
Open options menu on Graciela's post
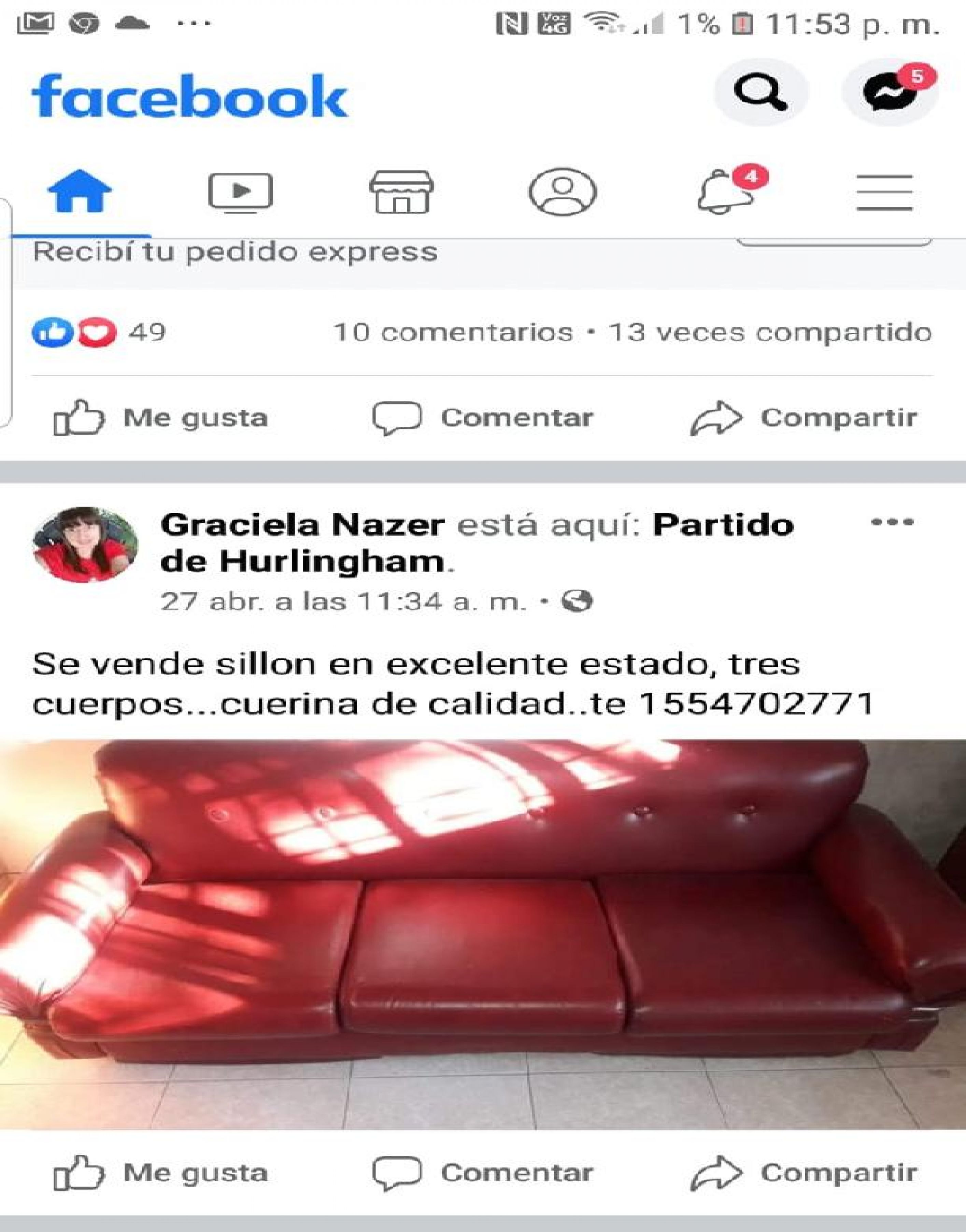click(893, 522)
